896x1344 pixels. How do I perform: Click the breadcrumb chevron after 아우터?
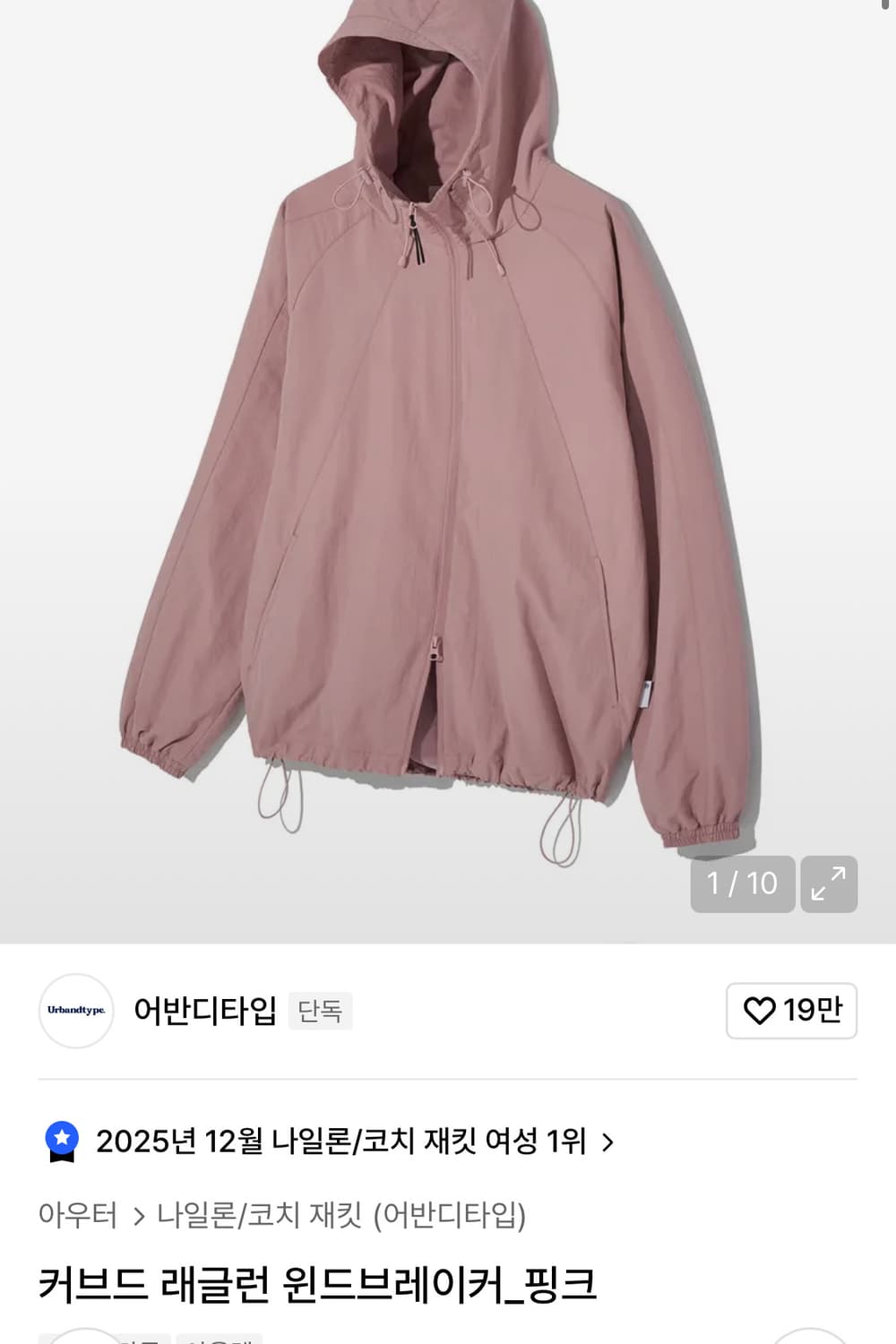[139, 1214]
